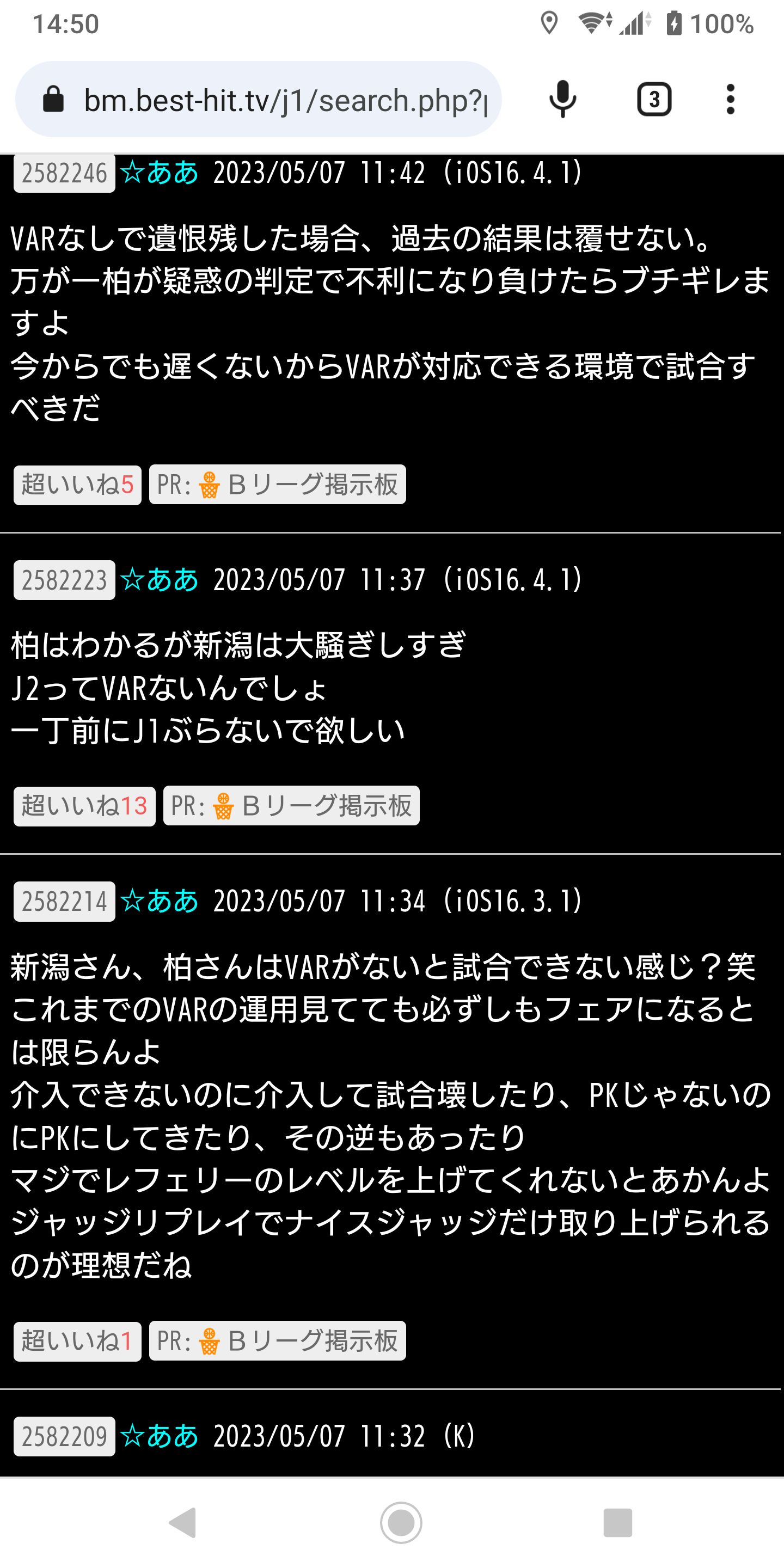Open the Bリーグ掲示板 PR link under post 2582223

pos(291,806)
